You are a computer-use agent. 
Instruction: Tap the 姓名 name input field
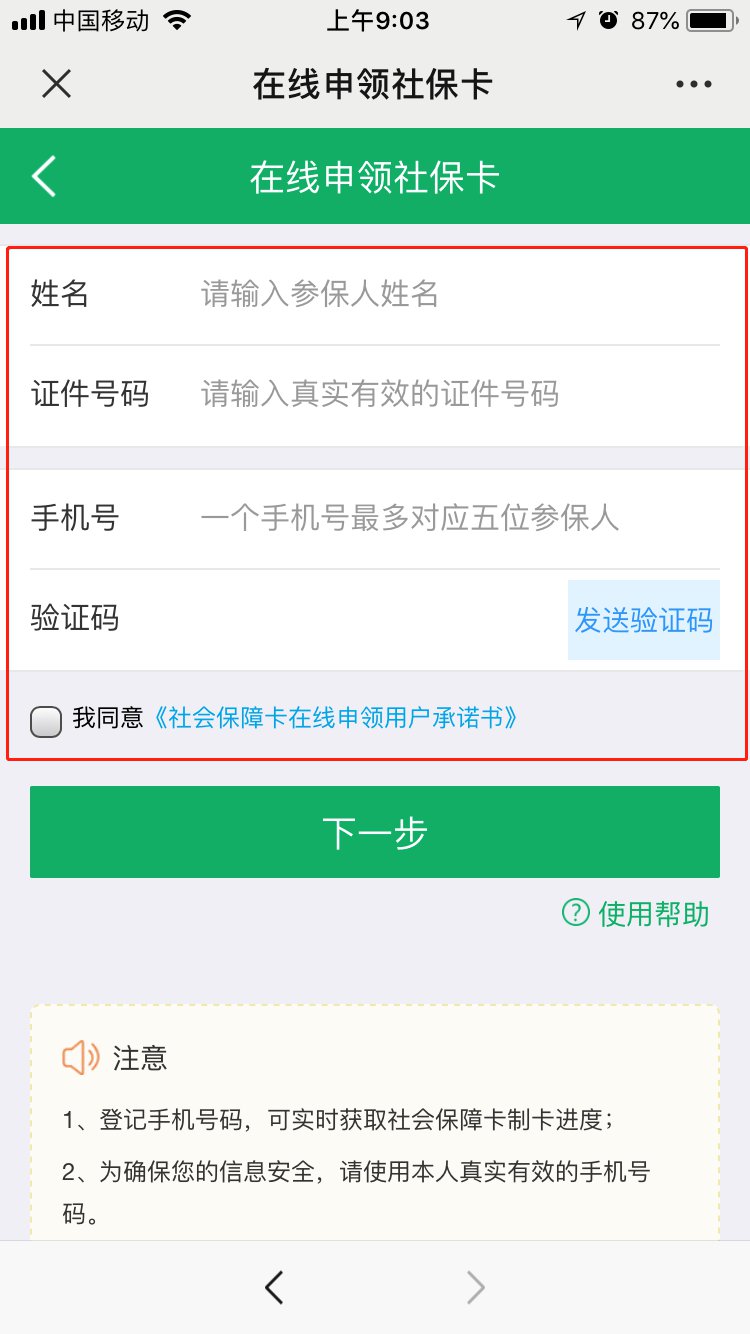point(450,294)
